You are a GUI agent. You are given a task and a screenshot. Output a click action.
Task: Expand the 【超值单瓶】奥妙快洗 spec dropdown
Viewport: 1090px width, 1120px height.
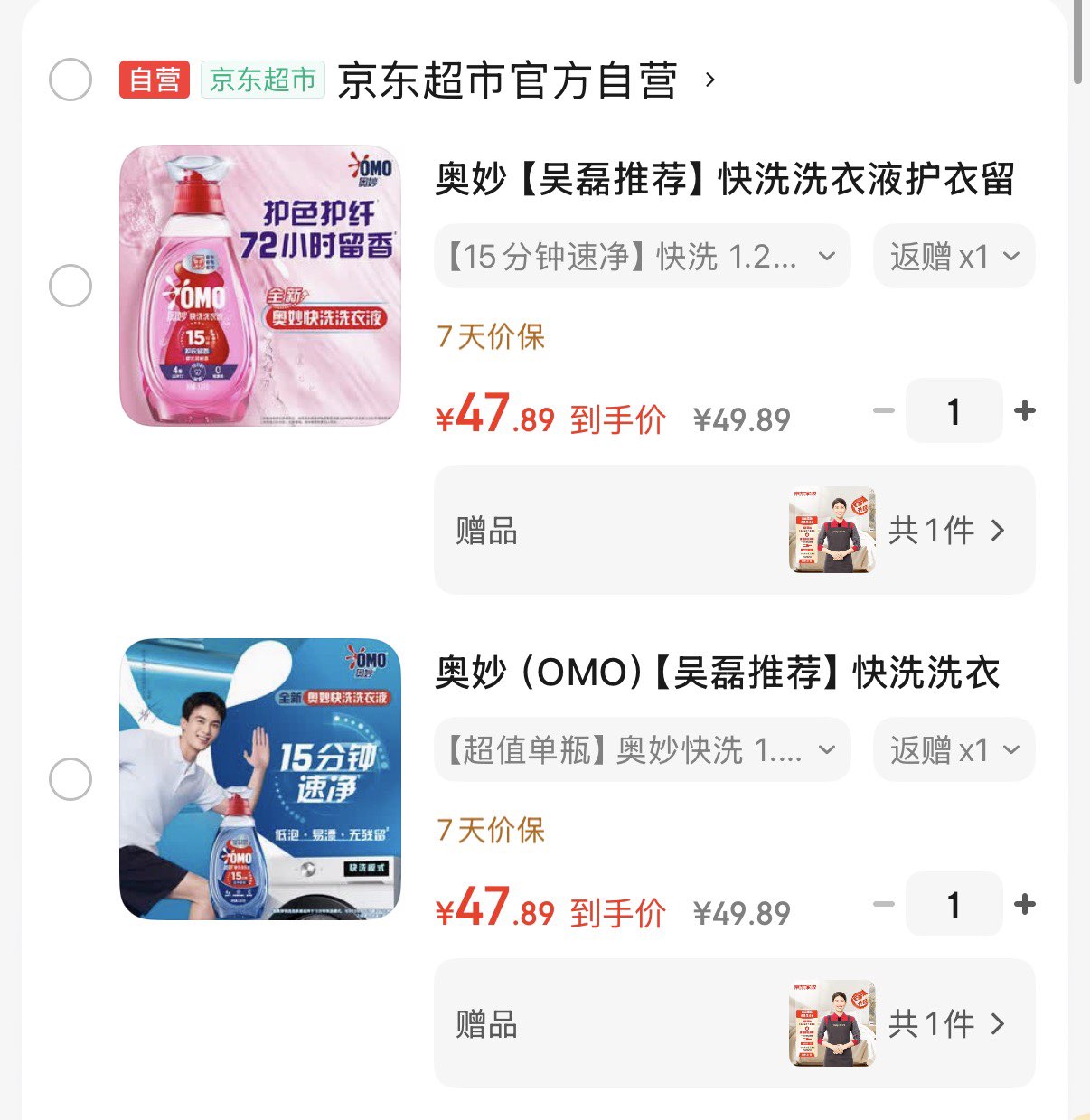pos(642,748)
